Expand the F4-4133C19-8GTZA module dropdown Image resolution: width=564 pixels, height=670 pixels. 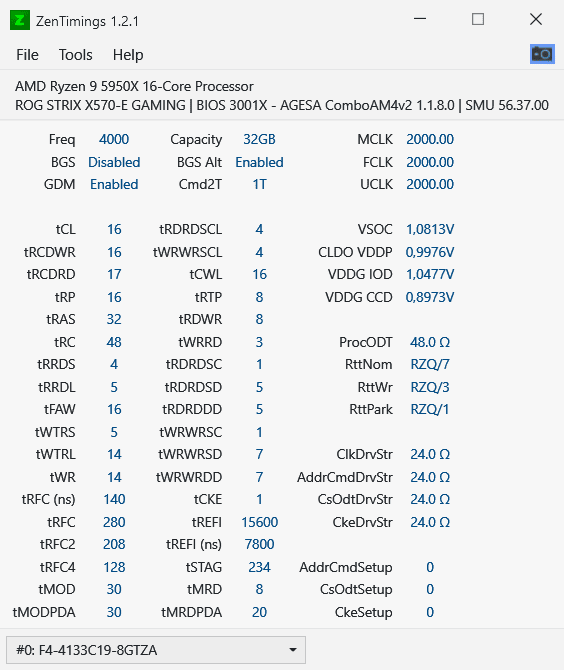tap(156, 650)
